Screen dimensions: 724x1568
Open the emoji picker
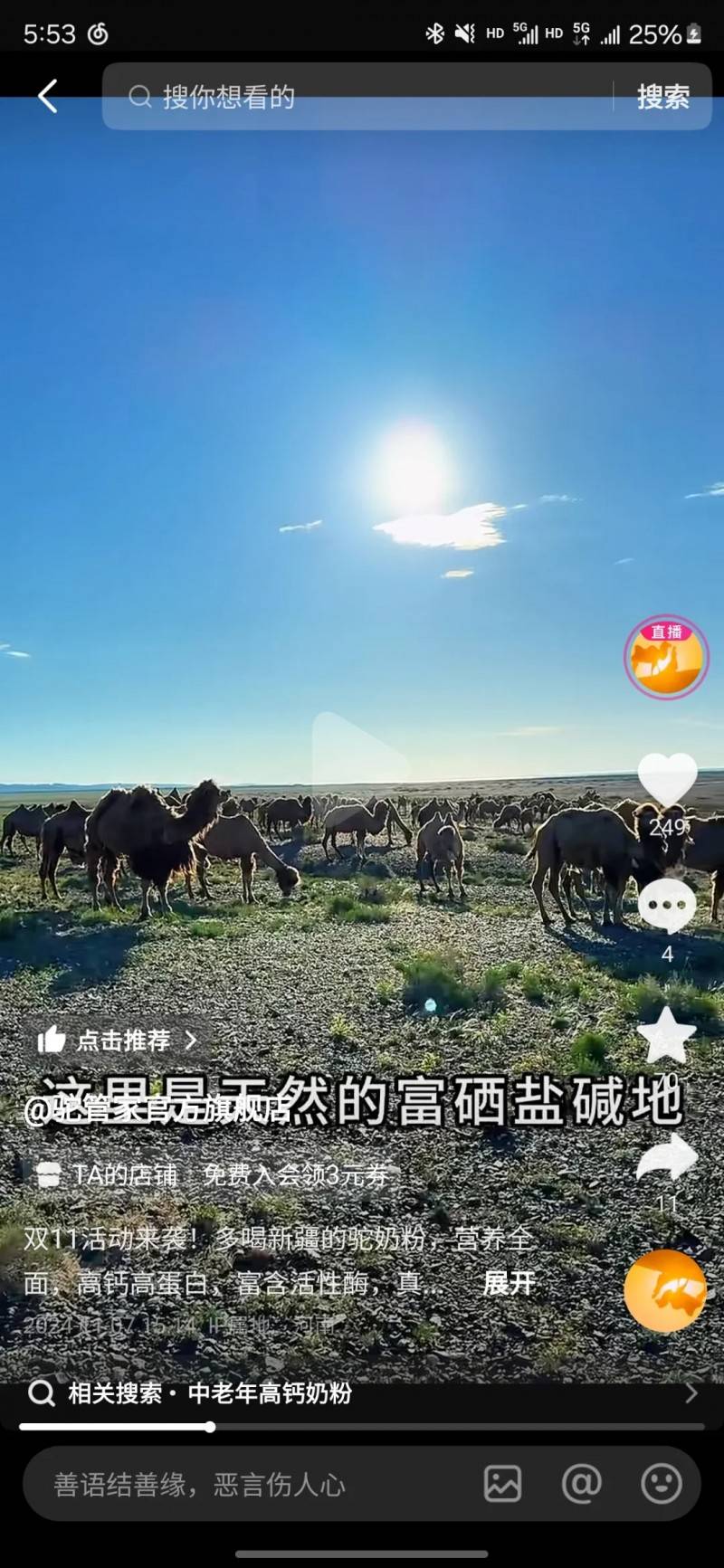click(661, 1484)
